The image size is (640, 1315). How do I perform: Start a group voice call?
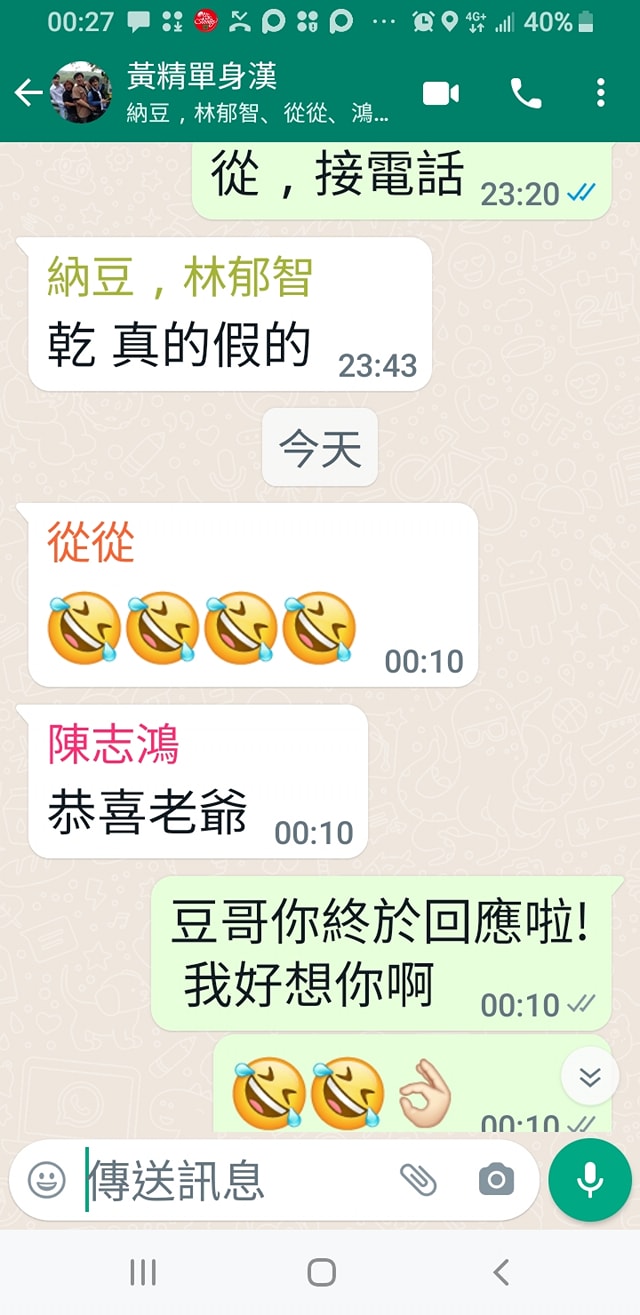(x=525, y=93)
